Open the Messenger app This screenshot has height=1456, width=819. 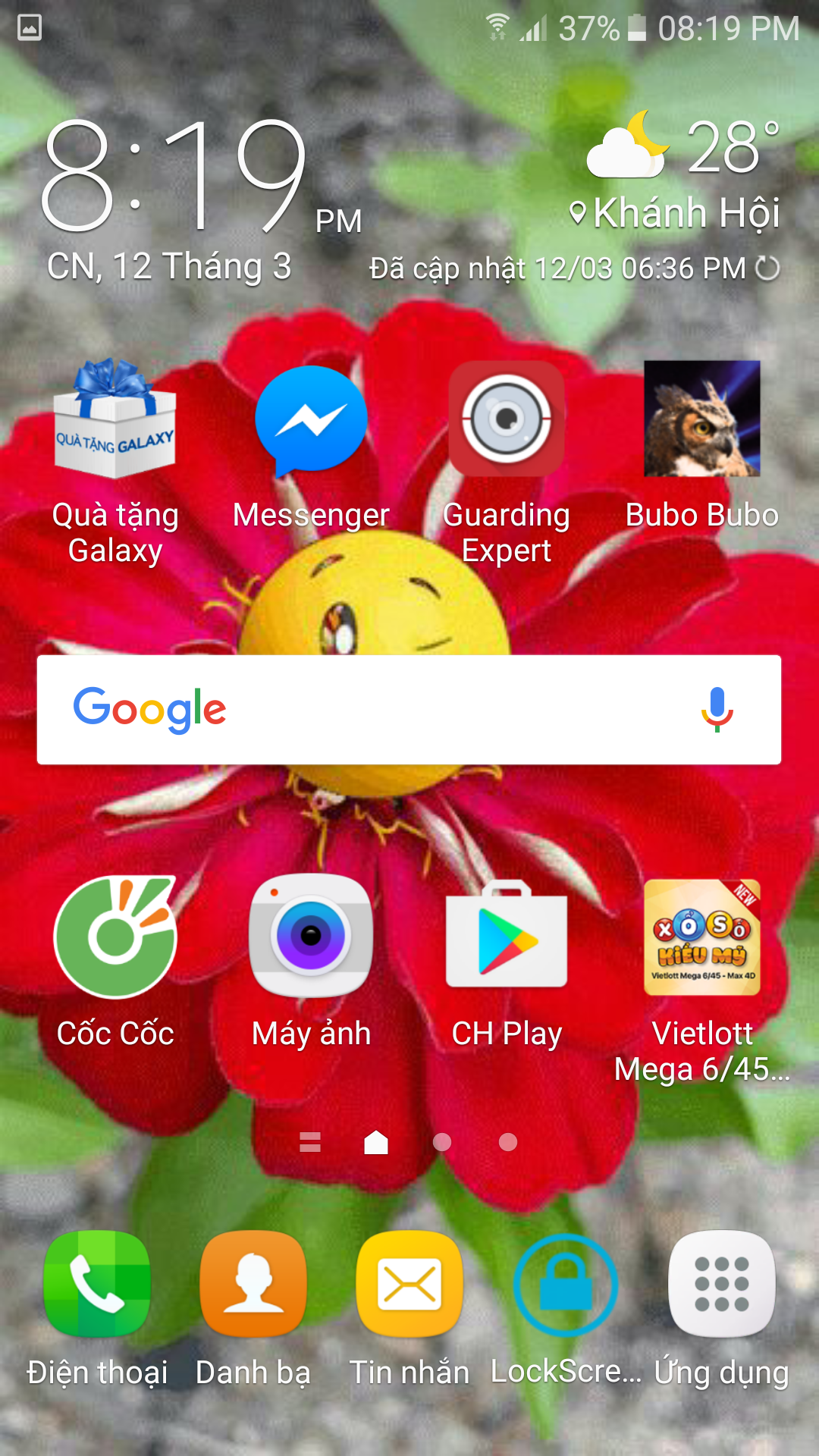click(311, 421)
